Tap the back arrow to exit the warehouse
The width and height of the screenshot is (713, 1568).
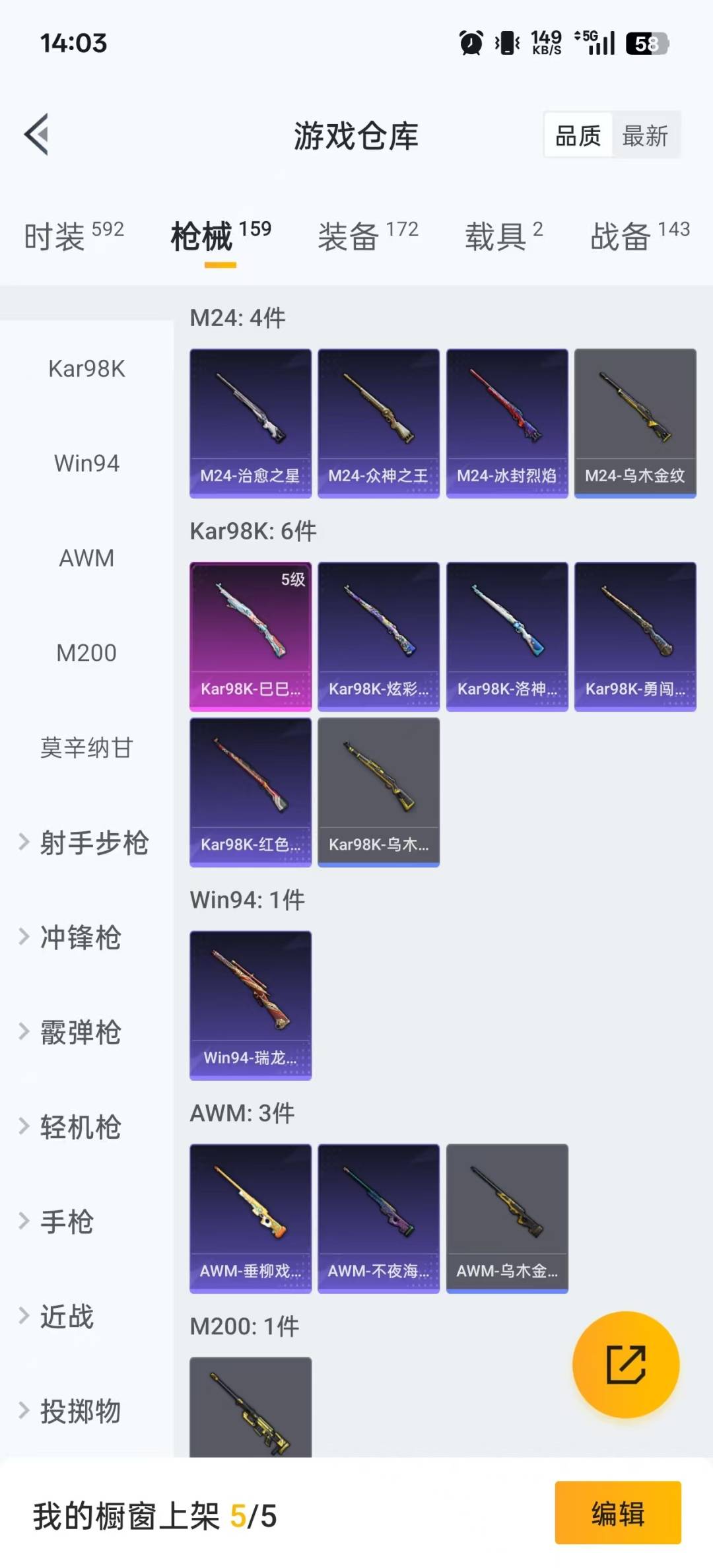tap(38, 135)
